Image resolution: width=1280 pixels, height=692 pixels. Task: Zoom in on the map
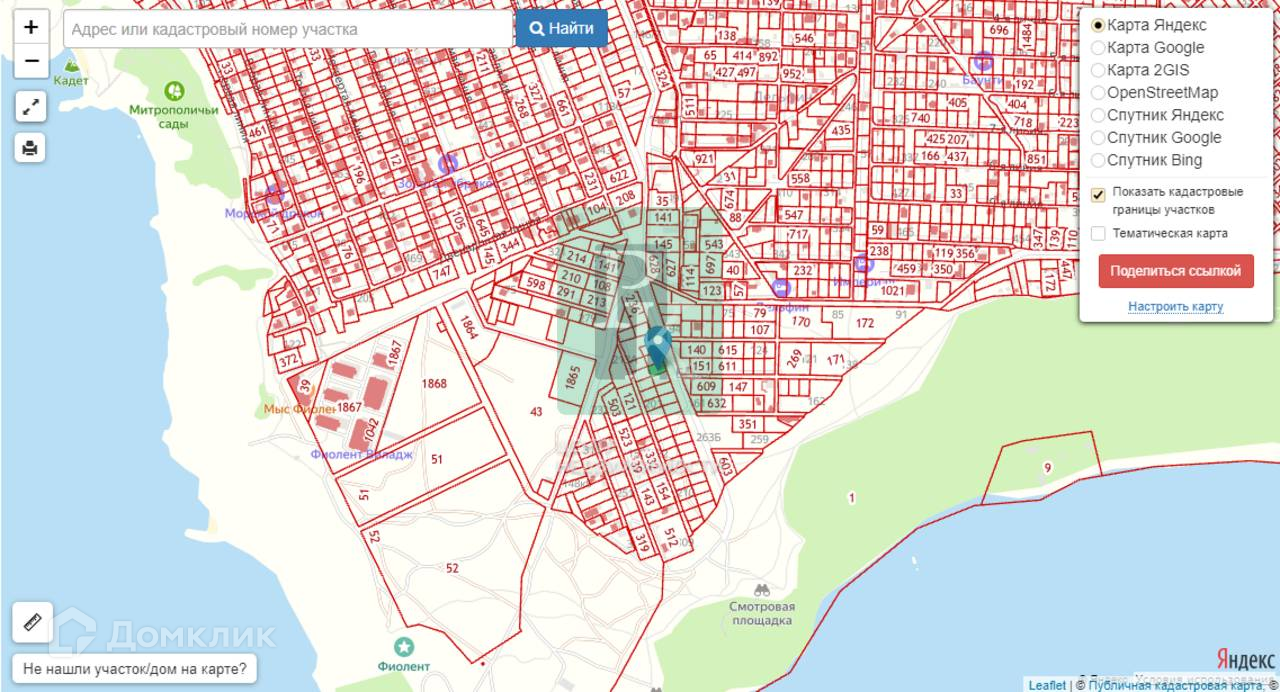point(31,27)
